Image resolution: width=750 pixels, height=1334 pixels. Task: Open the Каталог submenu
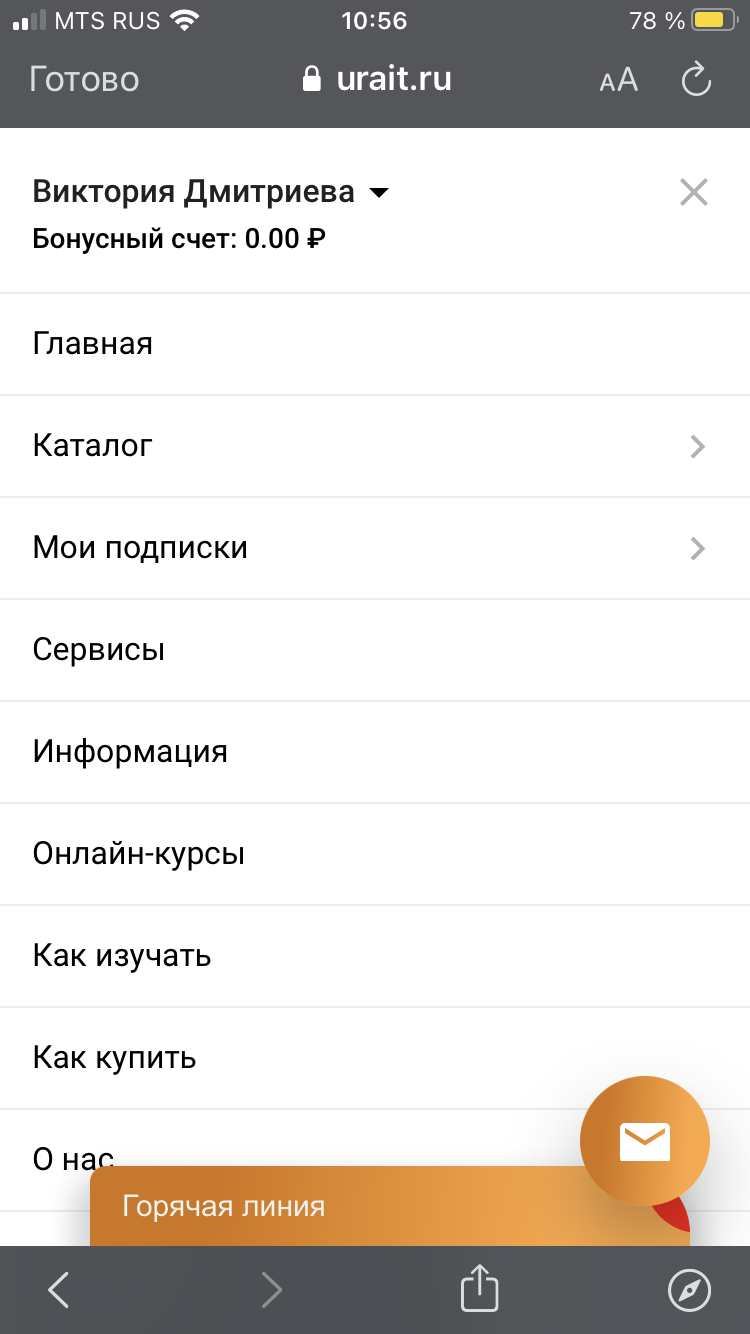click(x=375, y=446)
